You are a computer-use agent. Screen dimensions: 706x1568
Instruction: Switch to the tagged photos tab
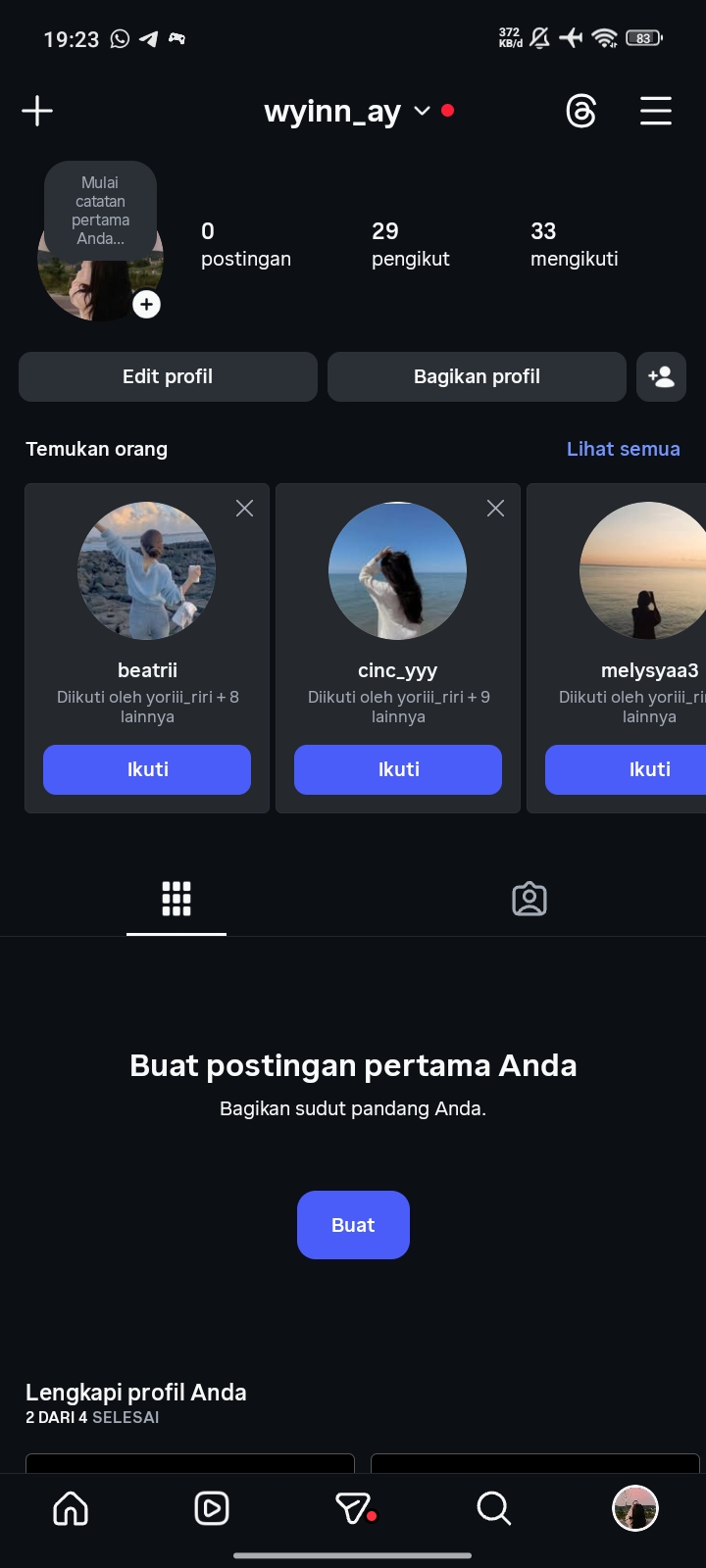529,899
